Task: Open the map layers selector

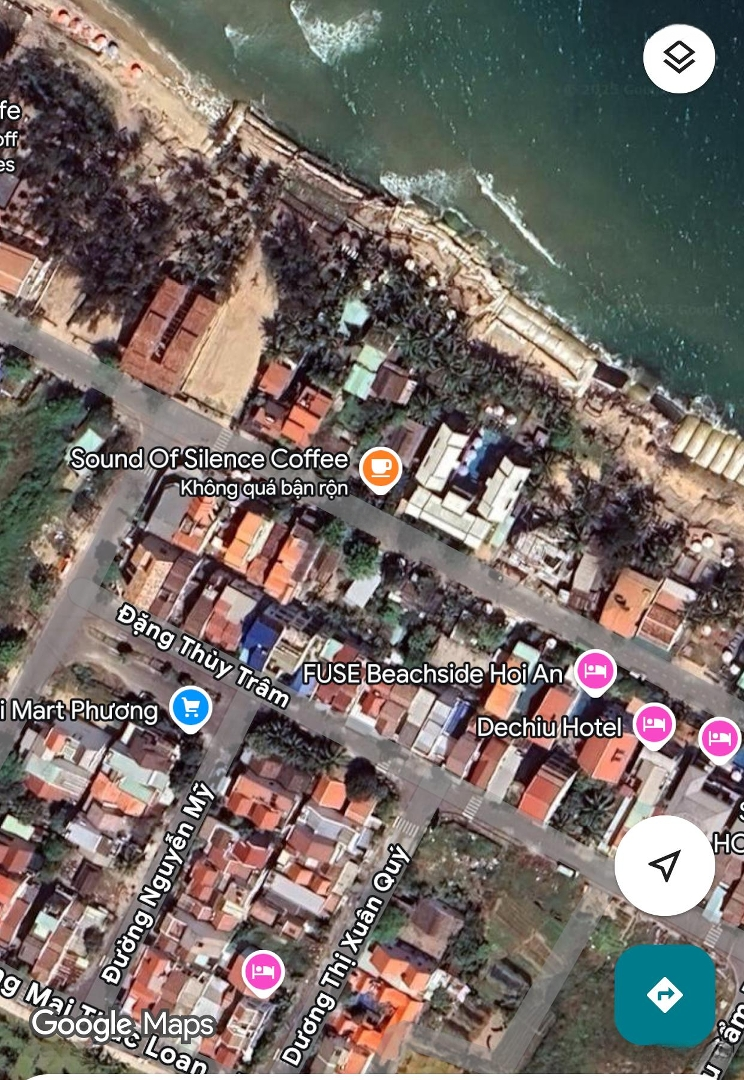Action: point(679,58)
